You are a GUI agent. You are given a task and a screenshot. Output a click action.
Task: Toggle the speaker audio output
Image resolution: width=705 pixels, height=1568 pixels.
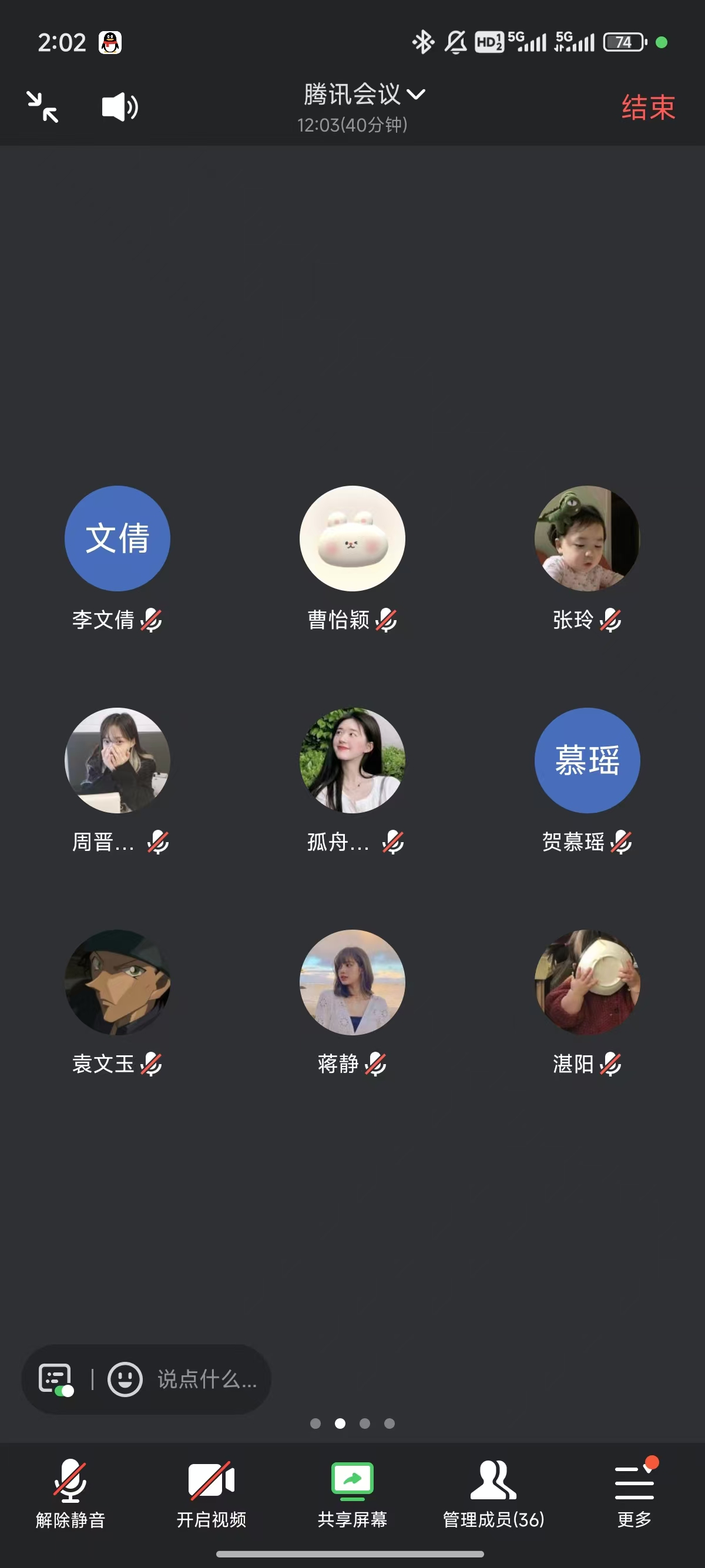click(x=119, y=107)
